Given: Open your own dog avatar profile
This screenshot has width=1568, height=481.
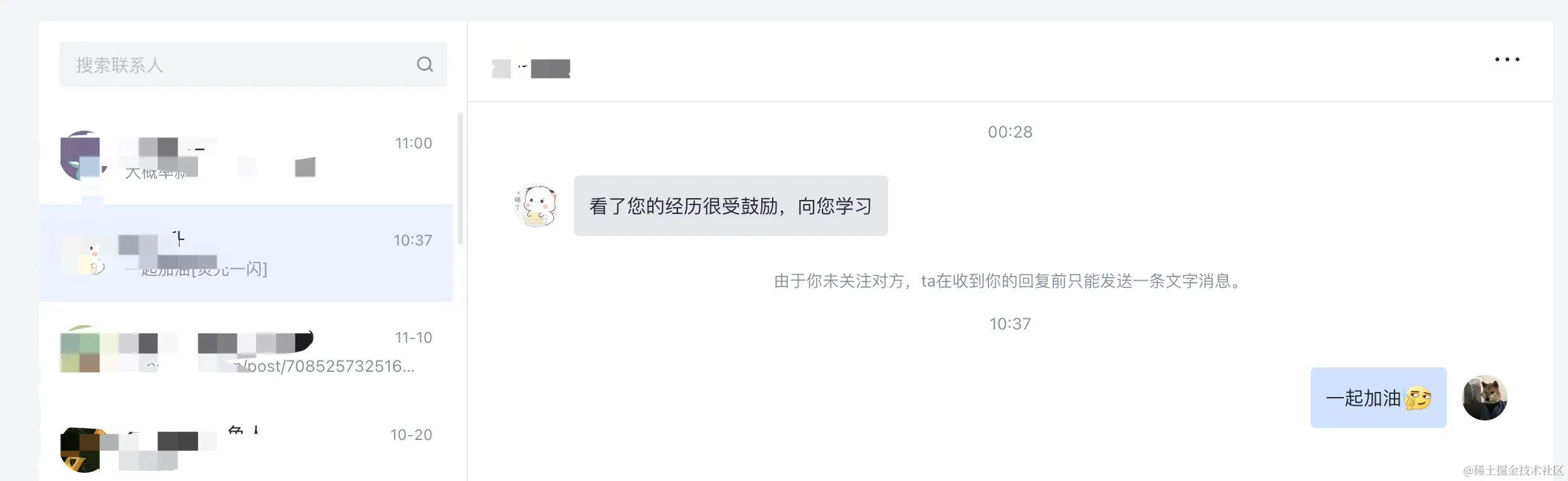Looking at the screenshot, I should click(1484, 398).
